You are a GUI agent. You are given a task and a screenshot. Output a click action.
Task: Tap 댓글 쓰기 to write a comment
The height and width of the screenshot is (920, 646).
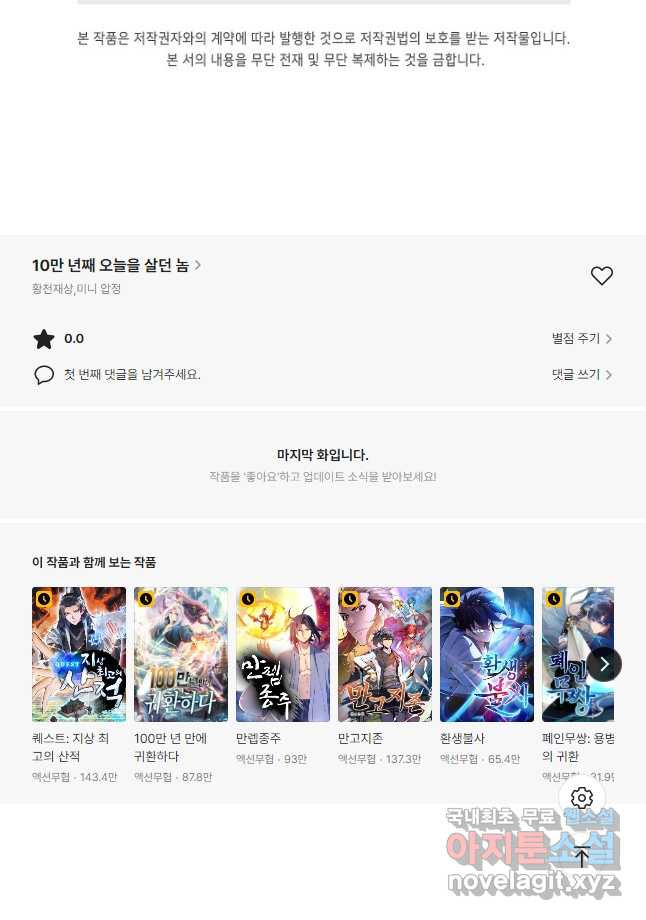(581, 375)
